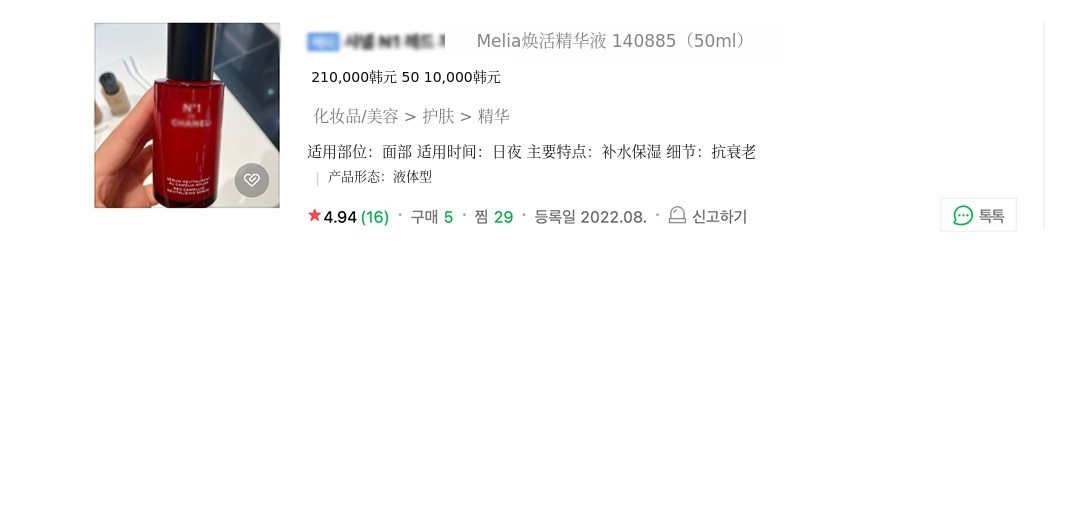Save the product with the heart icon
The image size is (1080, 507).
(x=251, y=180)
